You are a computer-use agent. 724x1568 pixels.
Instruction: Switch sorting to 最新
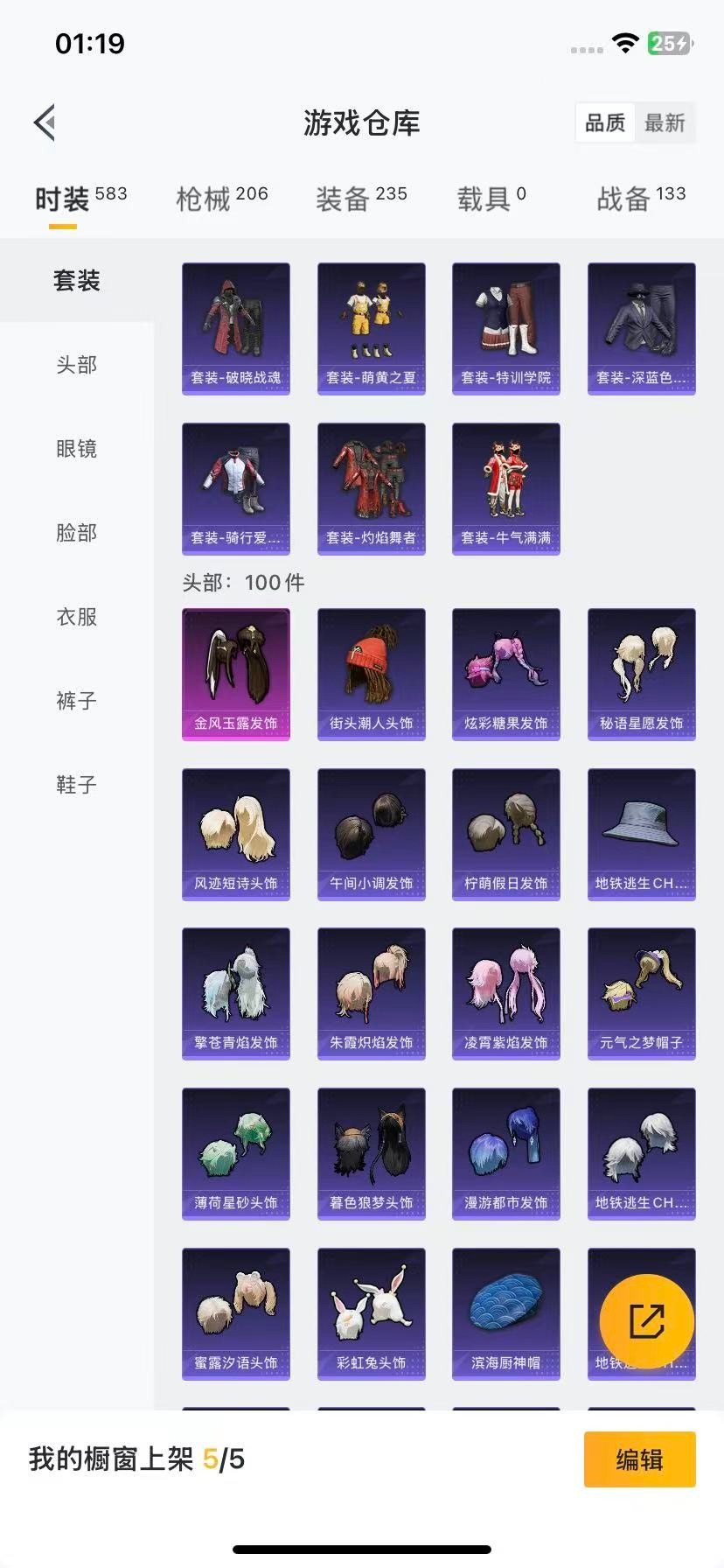click(x=665, y=122)
